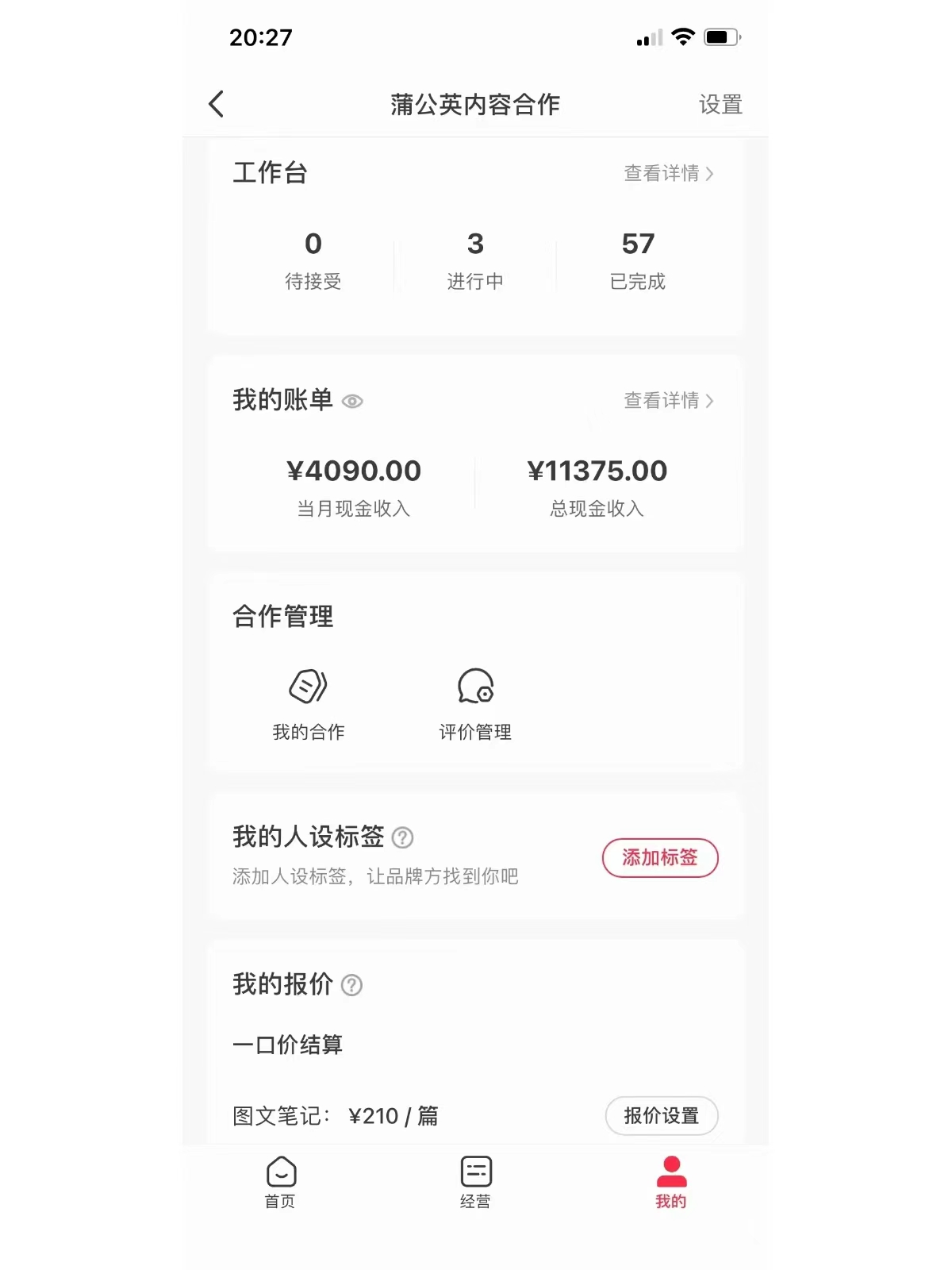The width and height of the screenshot is (952, 1270).
Task: View the 待接受 collaborations count
Action: pyautogui.click(x=313, y=259)
